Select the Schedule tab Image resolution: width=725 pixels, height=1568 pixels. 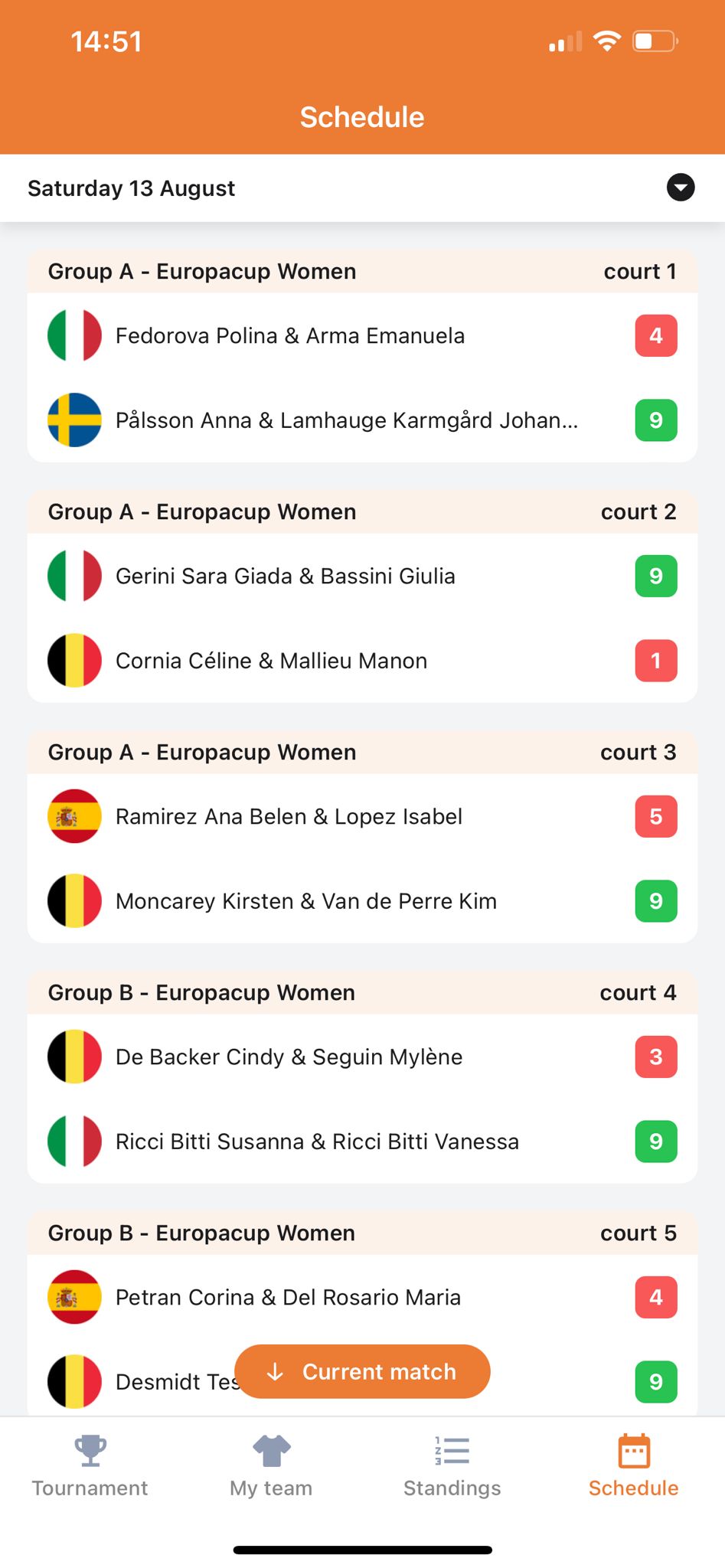[634, 1466]
